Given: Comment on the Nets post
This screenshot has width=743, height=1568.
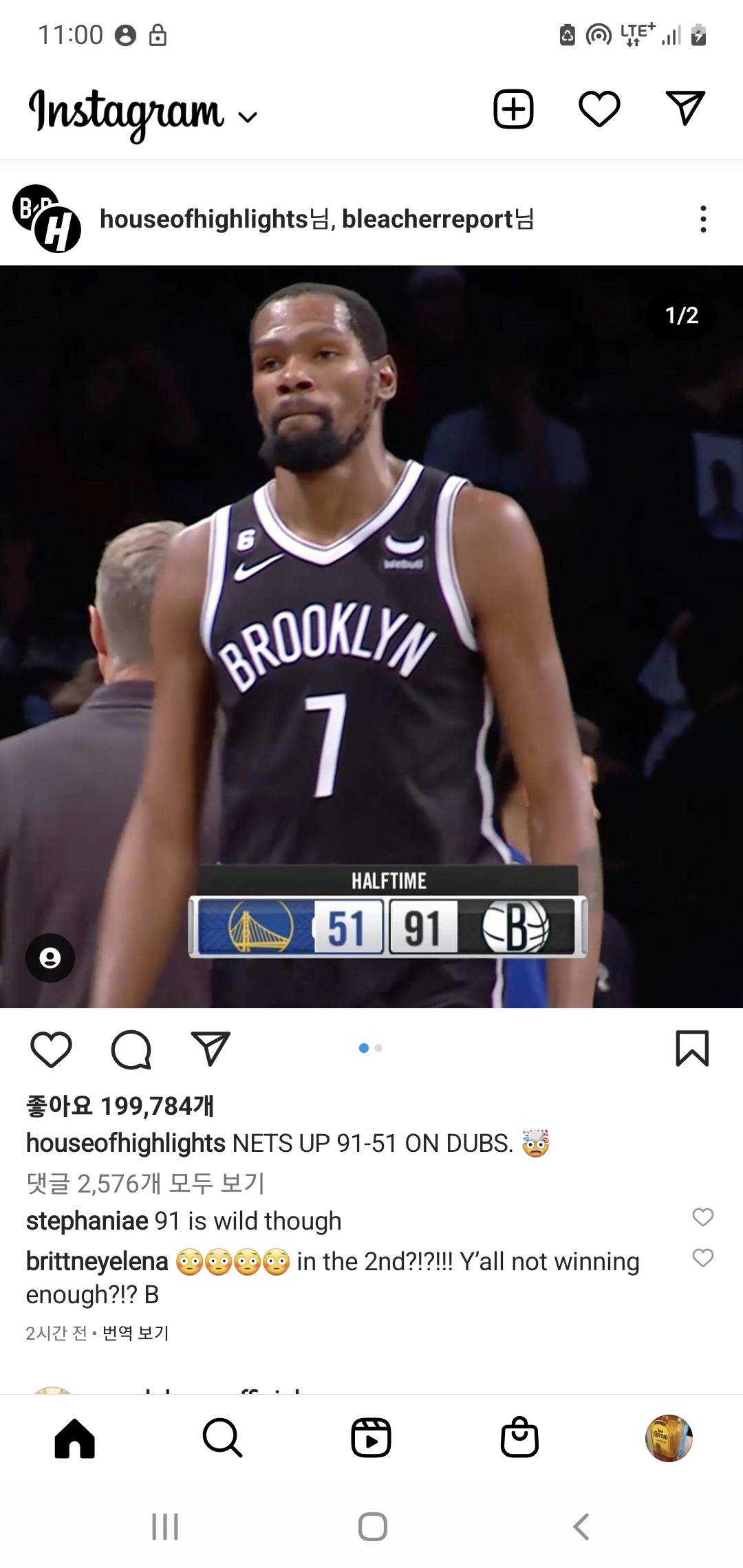Looking at the screenshot, I should [131, 1049].
